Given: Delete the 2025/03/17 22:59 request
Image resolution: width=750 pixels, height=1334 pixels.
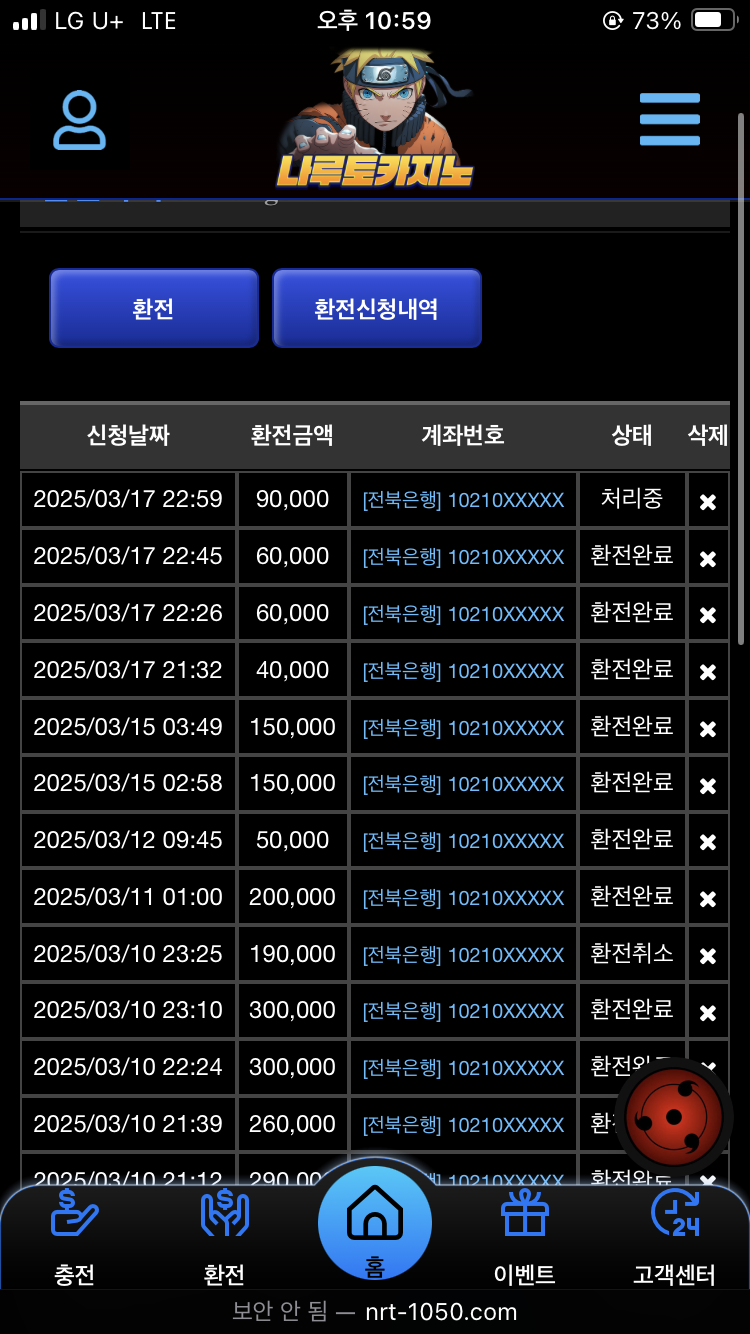Looking at the screenshot, I should 707,501.
